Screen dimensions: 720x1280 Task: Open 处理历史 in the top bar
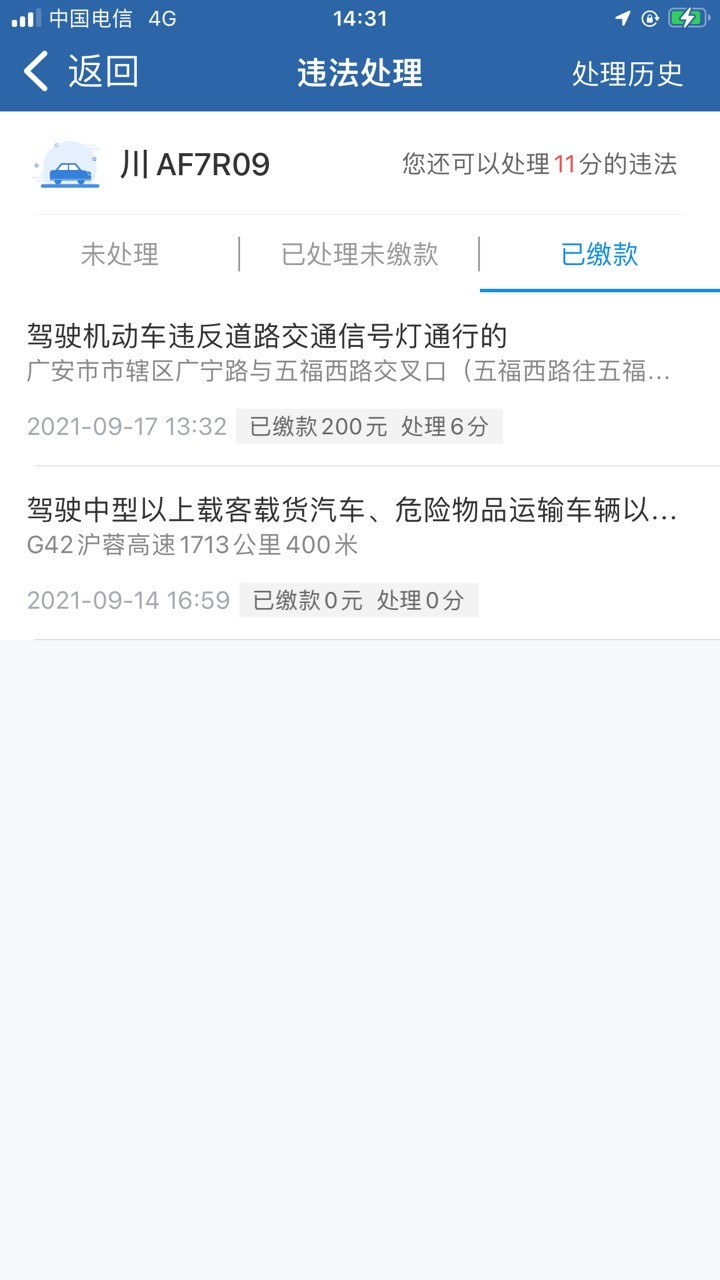627,73
